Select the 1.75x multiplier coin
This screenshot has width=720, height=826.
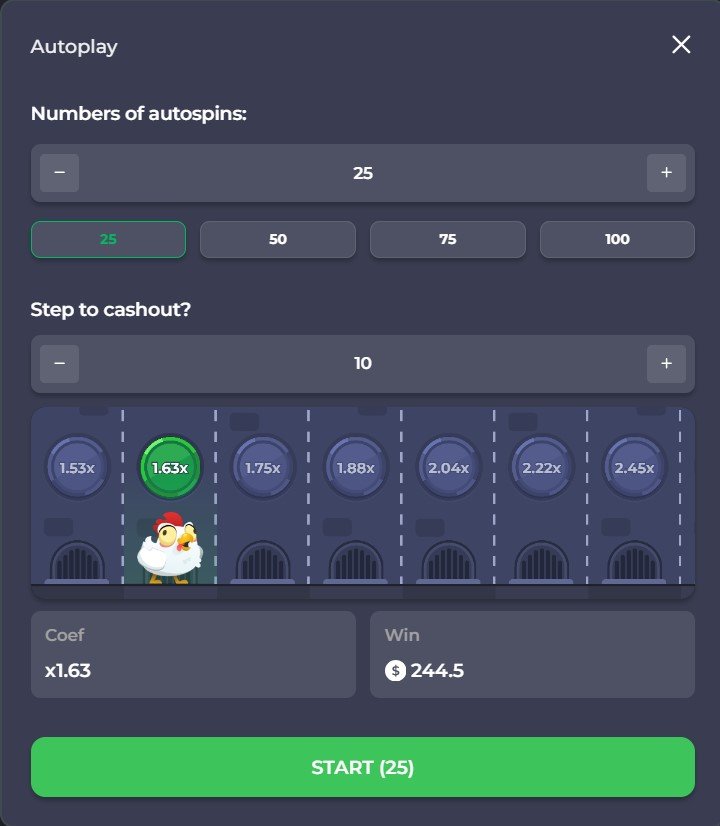[x=263, y=467]
